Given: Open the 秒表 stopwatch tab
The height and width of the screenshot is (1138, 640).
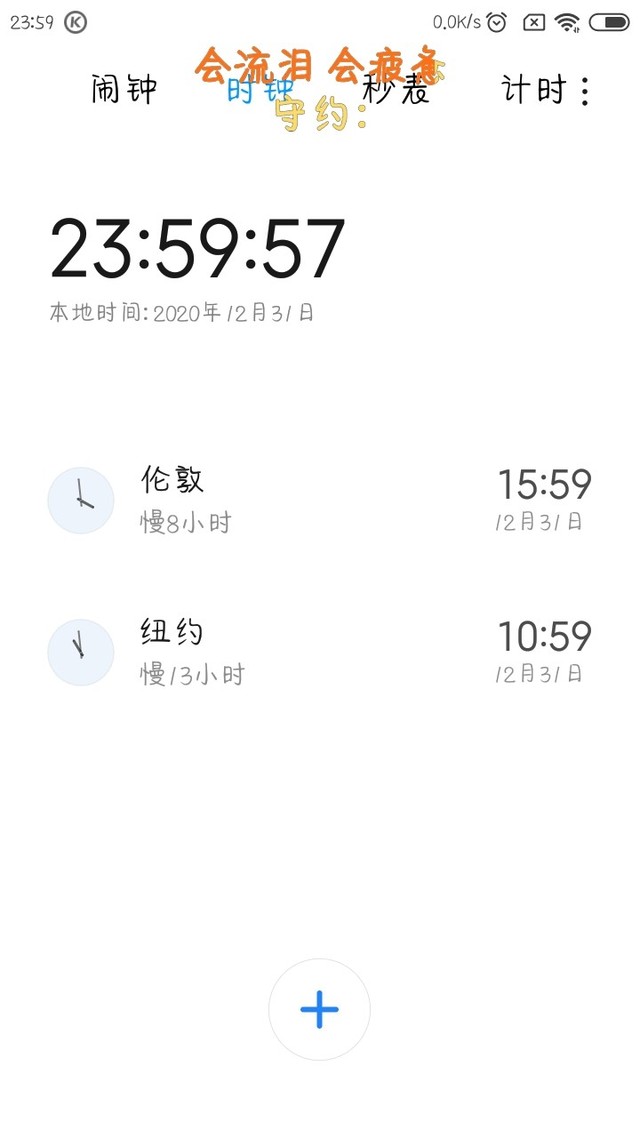Looking at the screenshot, I should [396, 90].
